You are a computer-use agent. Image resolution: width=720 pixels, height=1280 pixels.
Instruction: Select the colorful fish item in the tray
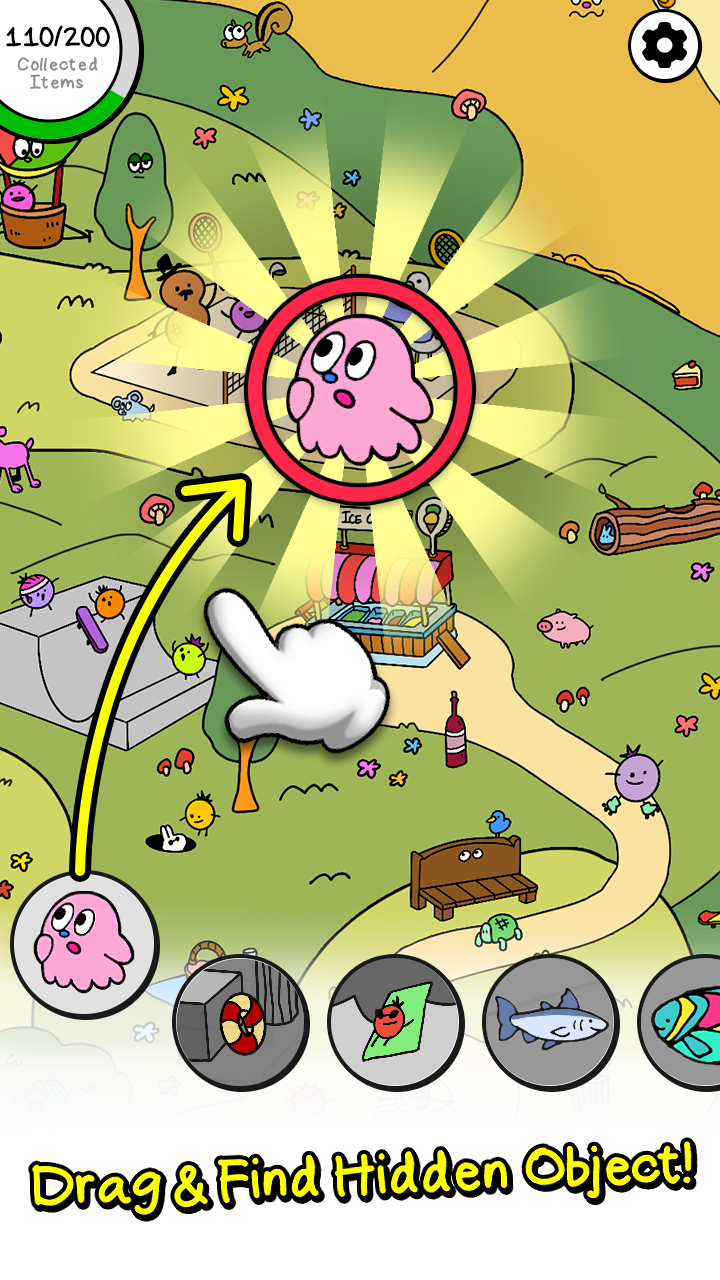(x=680, y=1022)
